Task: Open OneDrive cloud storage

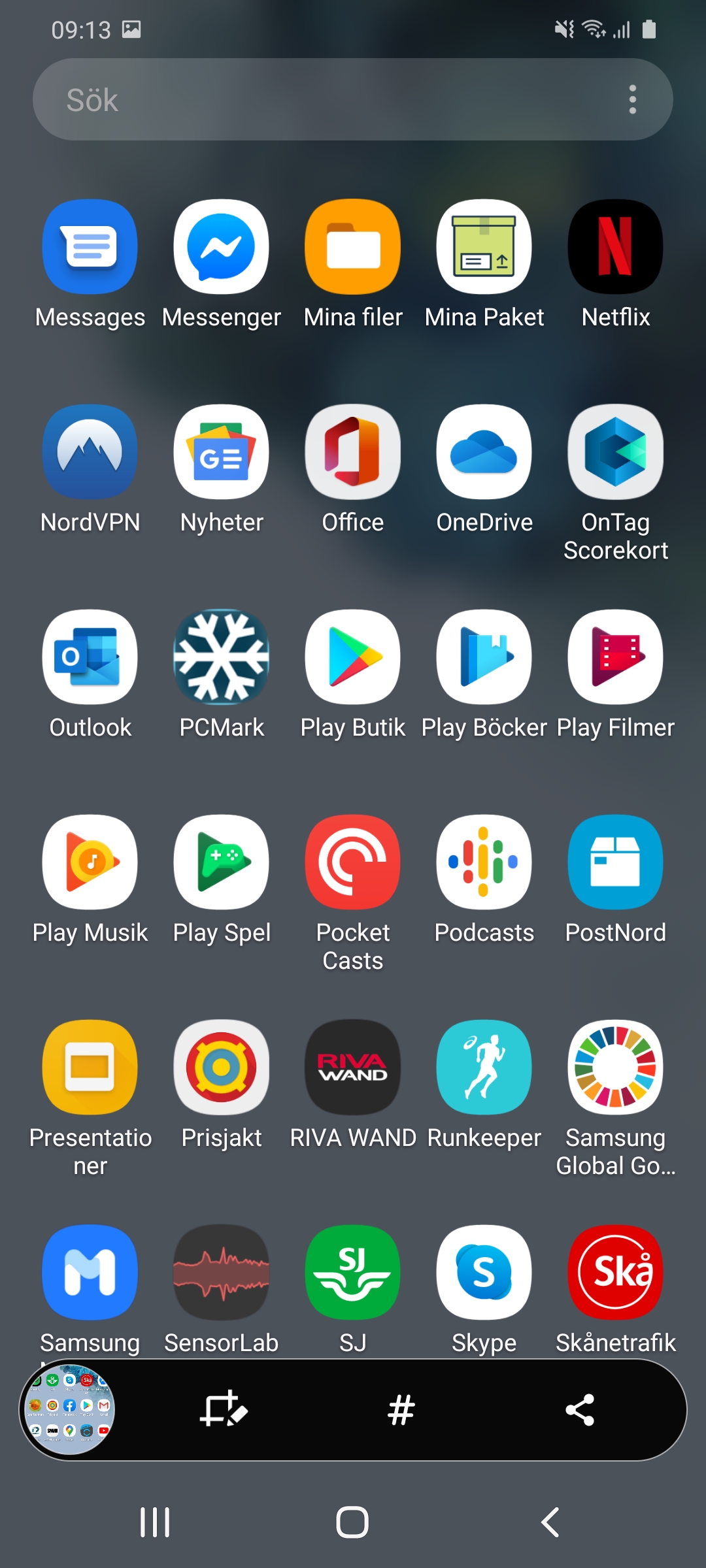Action: click(484, 452)
